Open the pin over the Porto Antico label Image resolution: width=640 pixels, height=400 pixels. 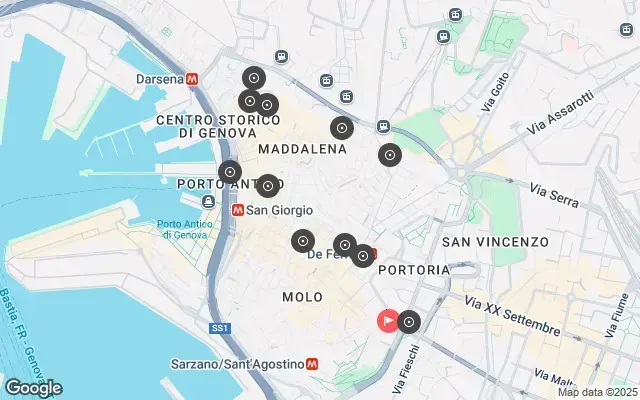pos(229,173)
